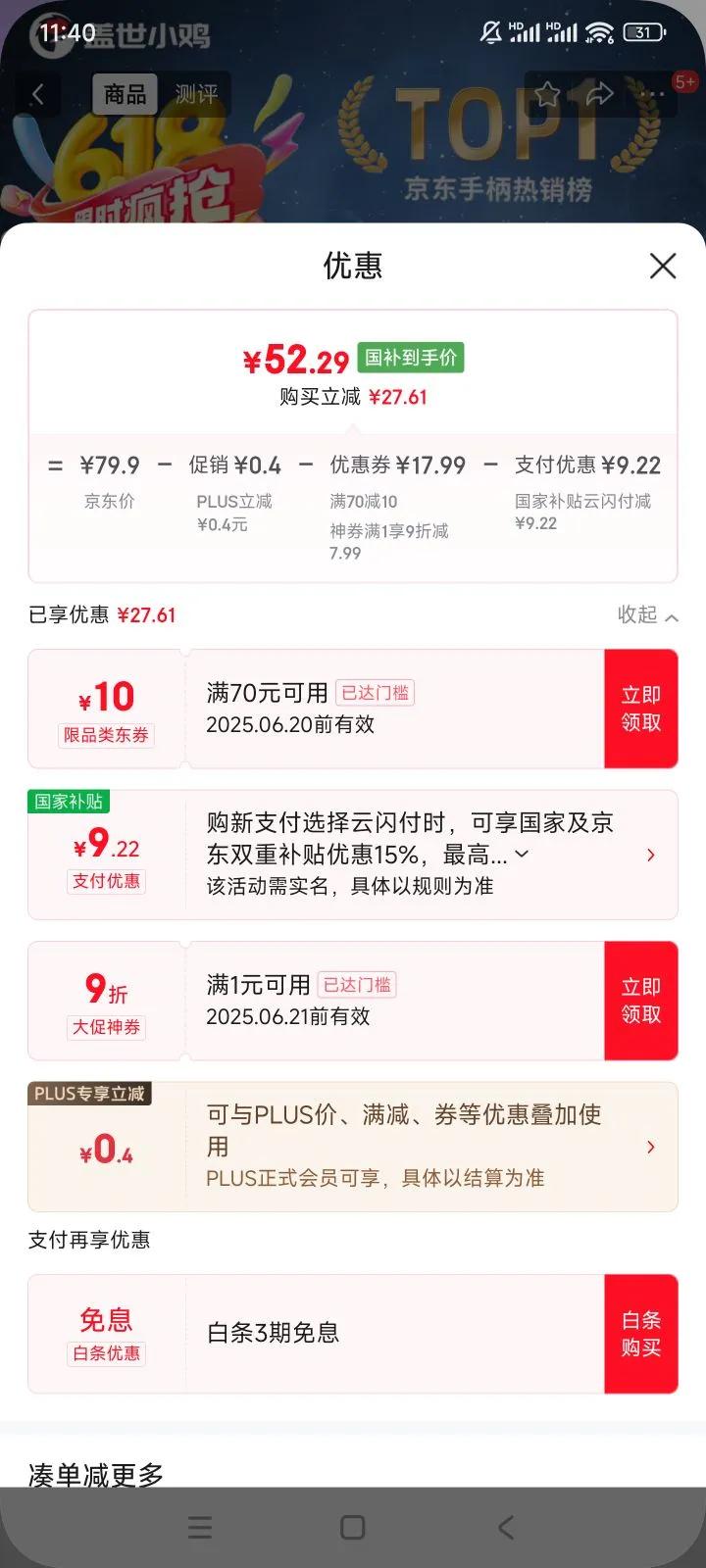The image size is (706, 1568).
Task: Favorite this product with the star icon
Action: pos(547,94)
